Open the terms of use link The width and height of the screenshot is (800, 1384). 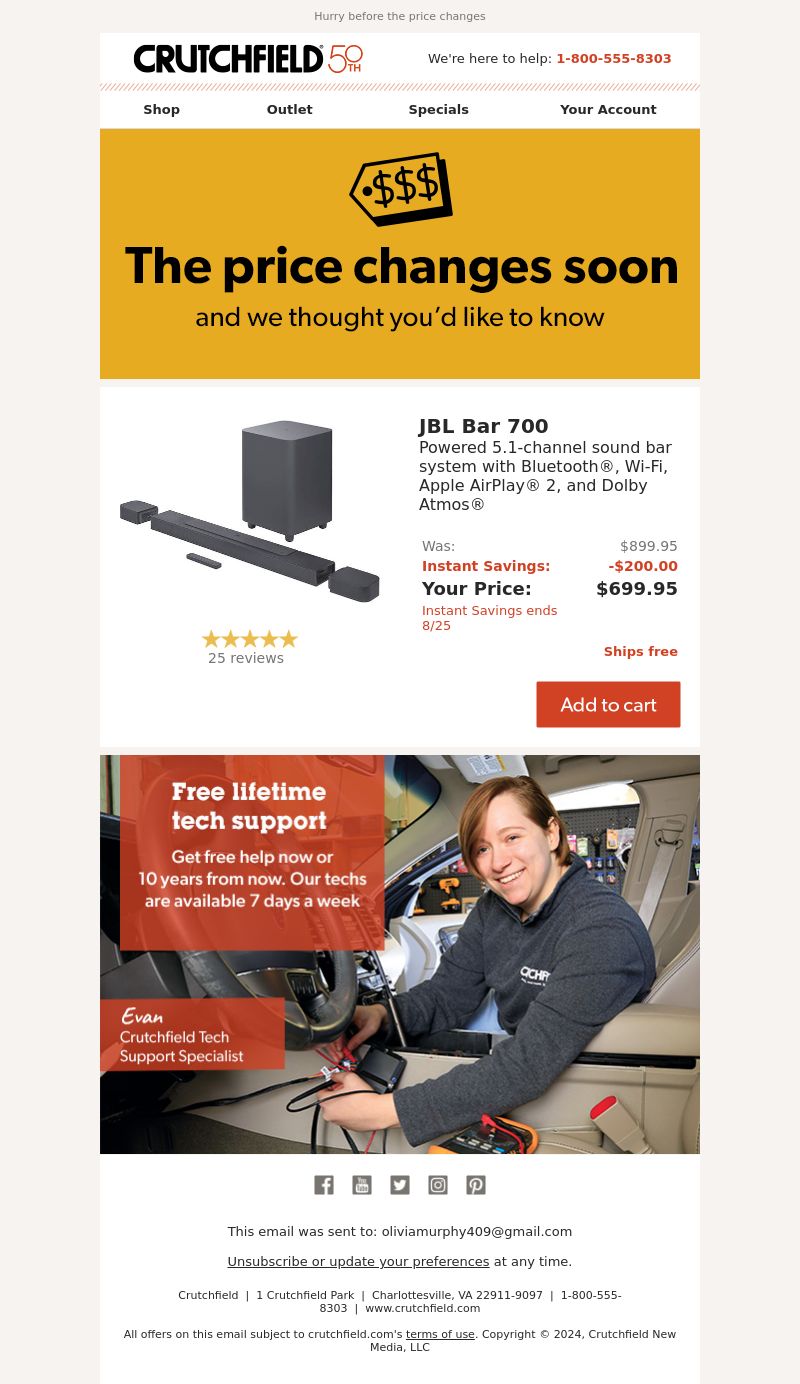pyautogui.click(x=440, y=1334)
